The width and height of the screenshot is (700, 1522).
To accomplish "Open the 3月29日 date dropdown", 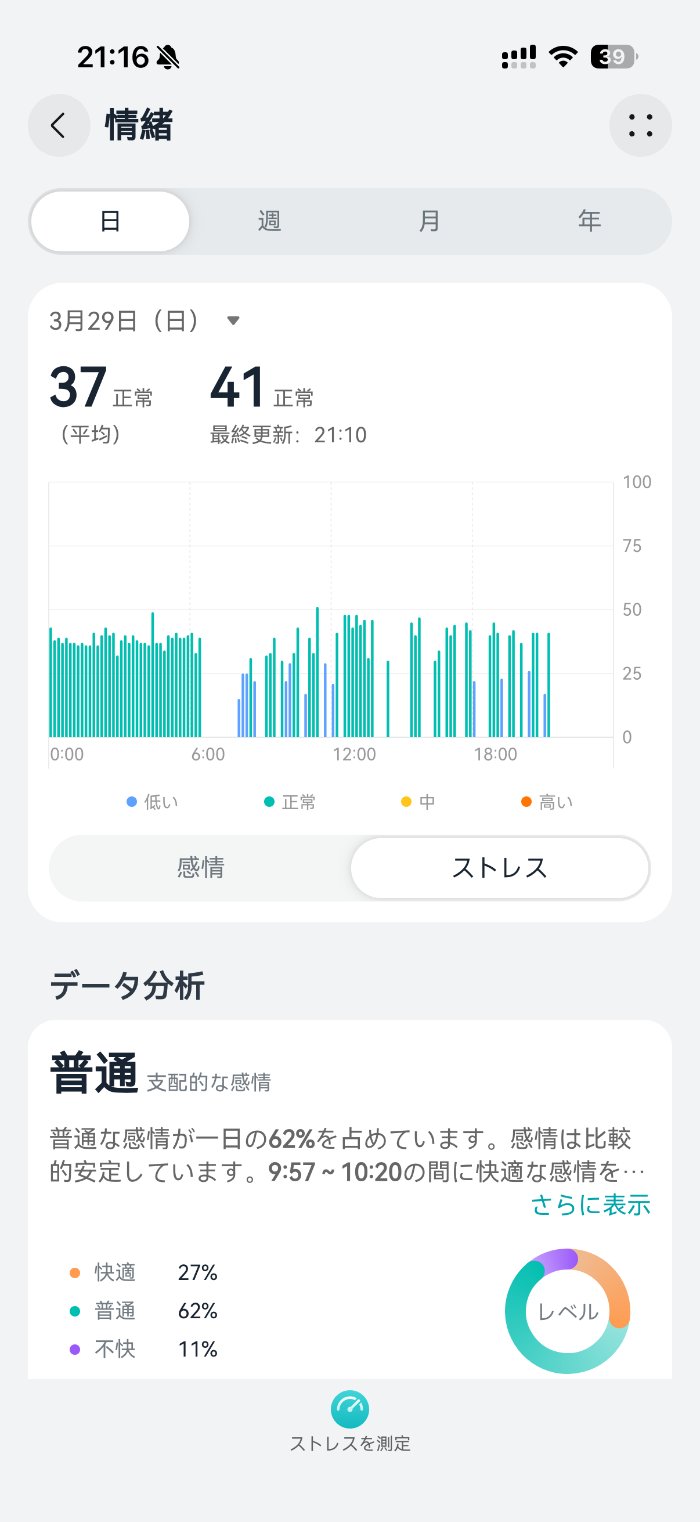I will (x=146, y=321).
